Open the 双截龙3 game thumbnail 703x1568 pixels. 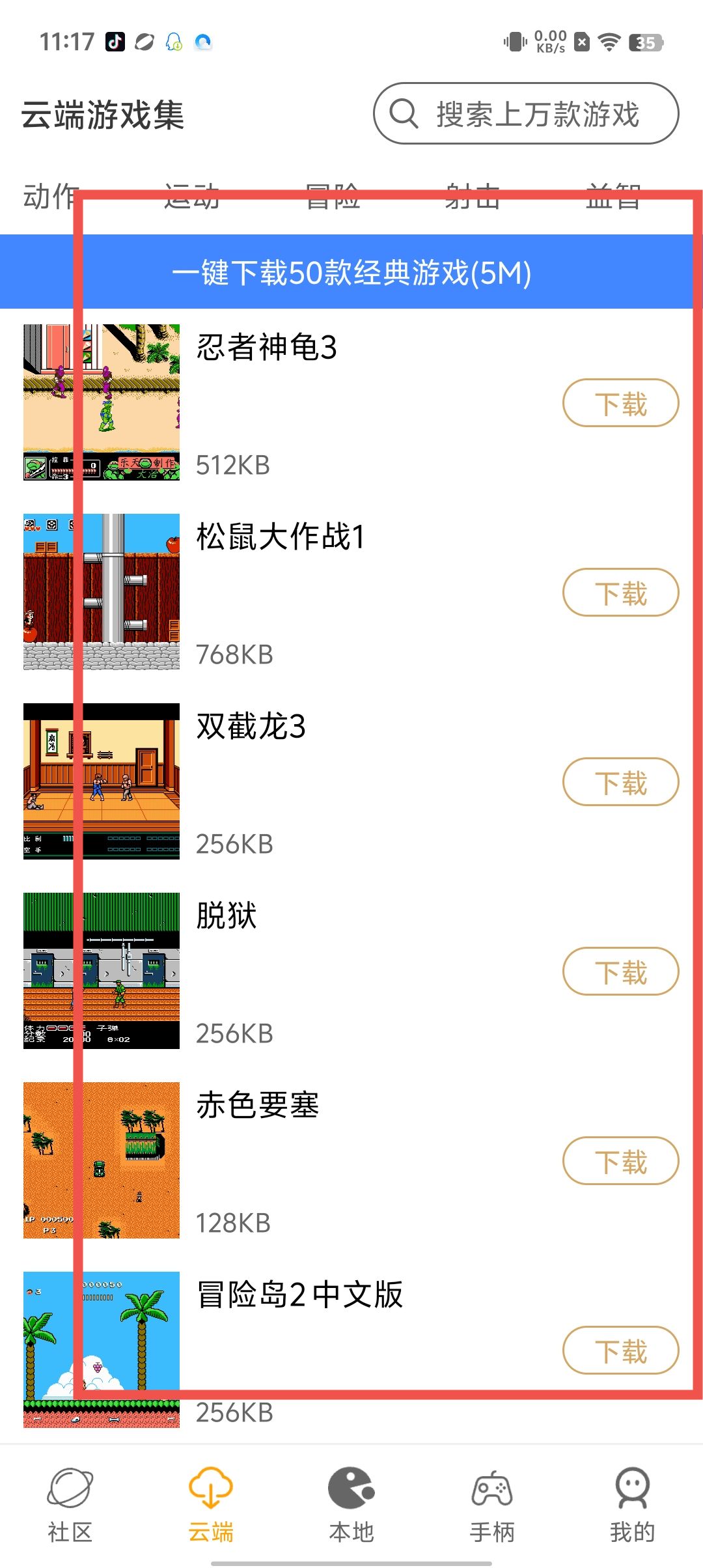102,781
